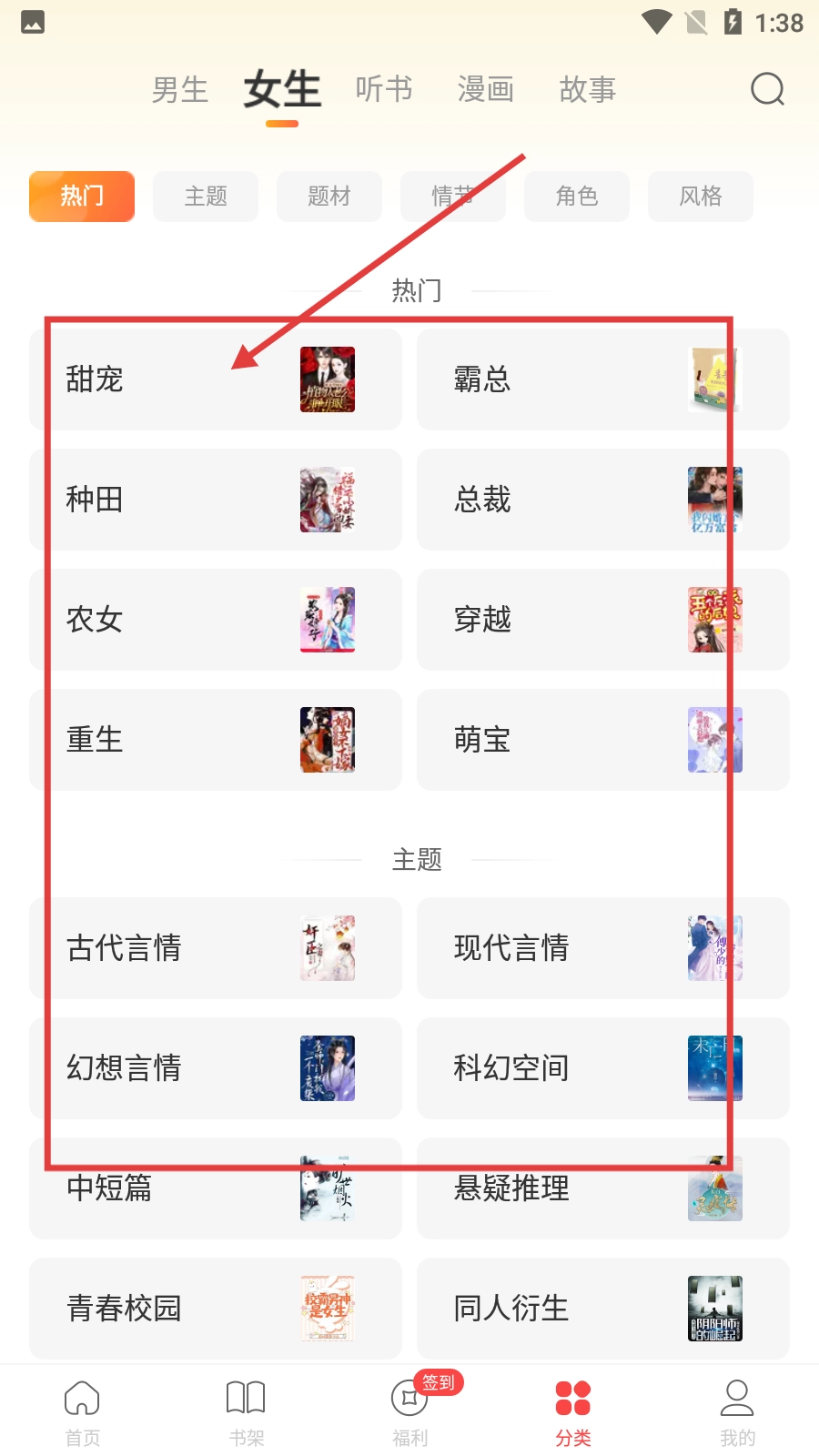Go to the 故事 tab

tap(588, 89)
